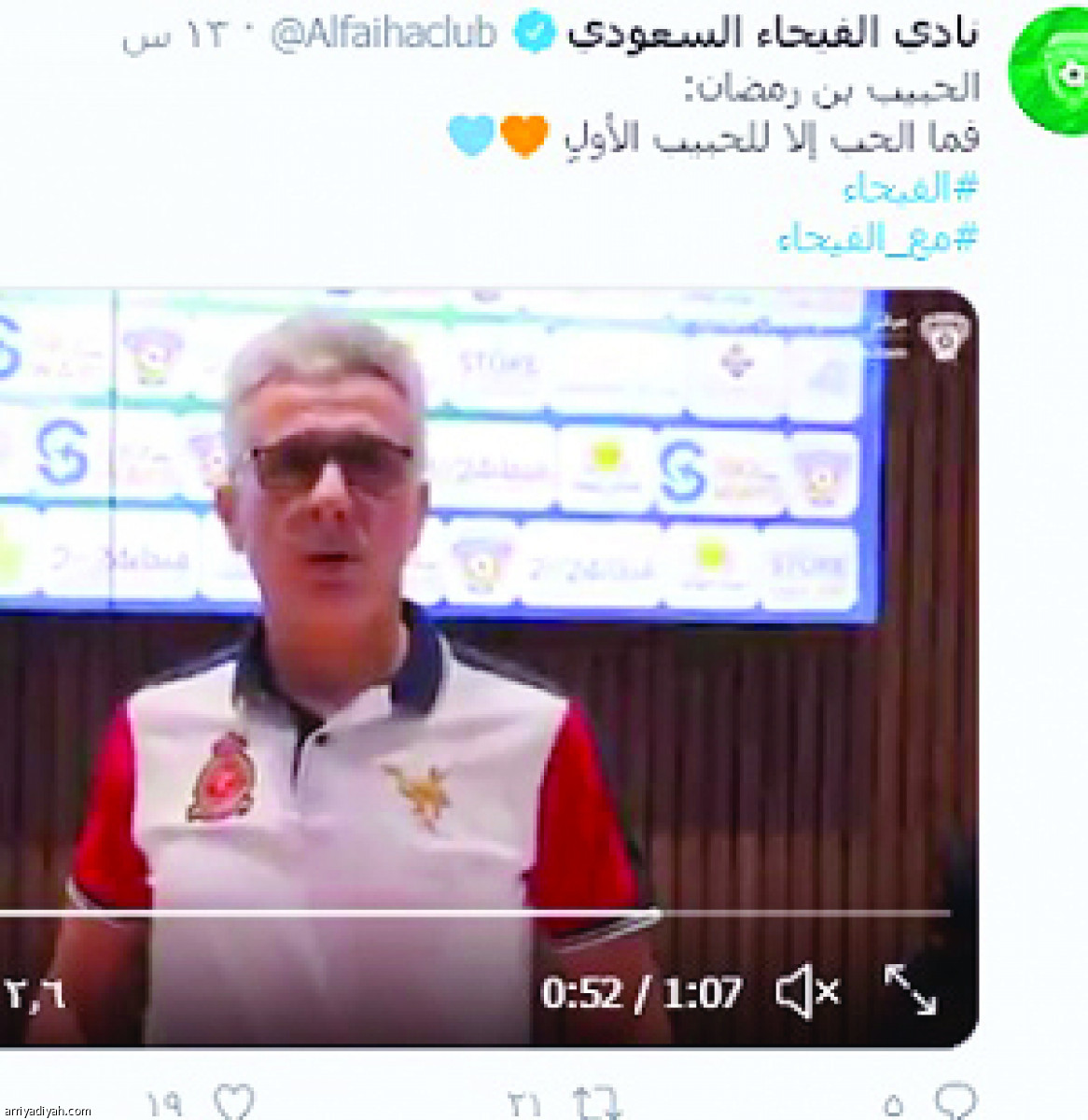This screenshot has width=1088, height=1120.
Task: Open the tweet's video player
Action: 485,653
